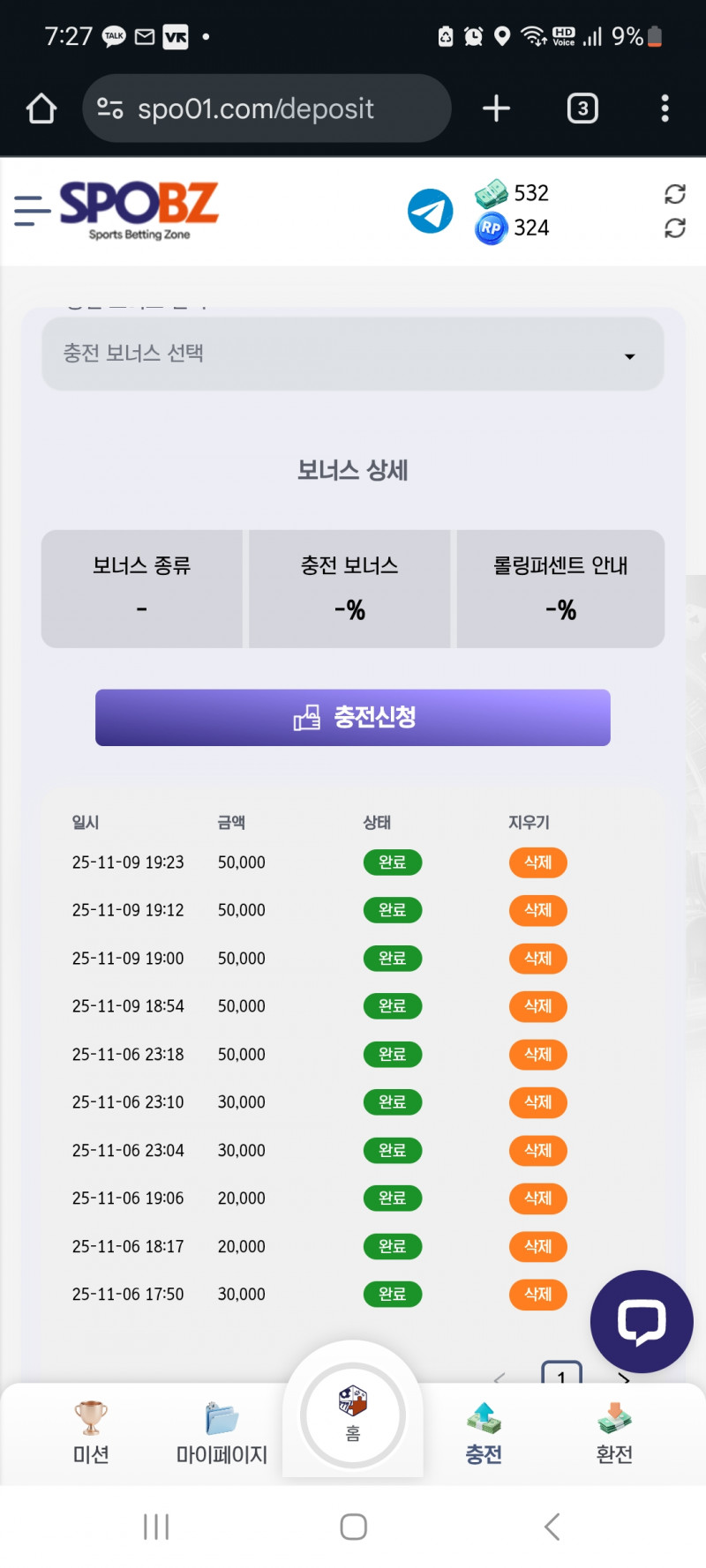Open the 환전 withdrawal tab
This screenshot has width=706, height=1568.
[x=614, y=1433]
